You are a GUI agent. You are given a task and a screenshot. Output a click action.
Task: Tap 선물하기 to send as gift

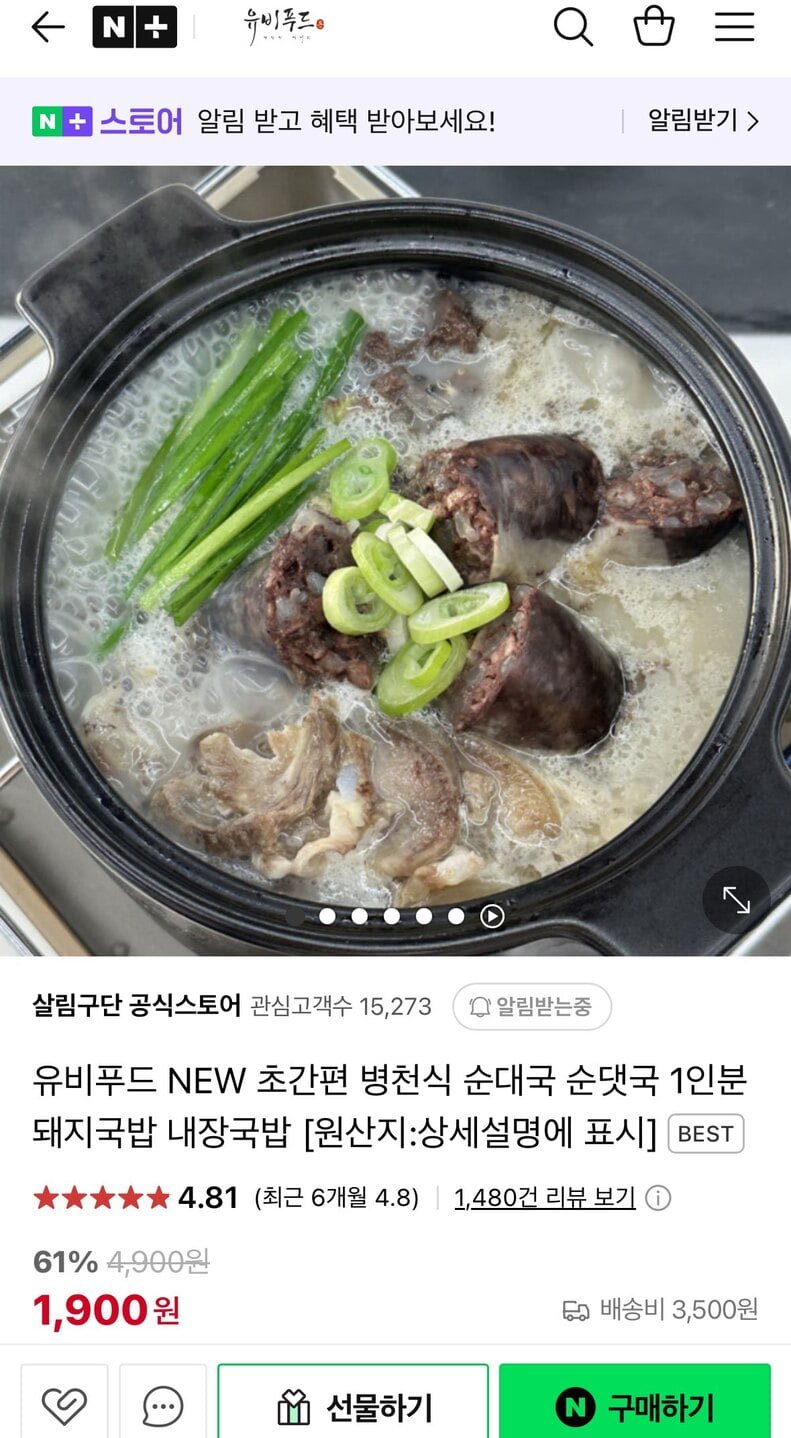353,1408
